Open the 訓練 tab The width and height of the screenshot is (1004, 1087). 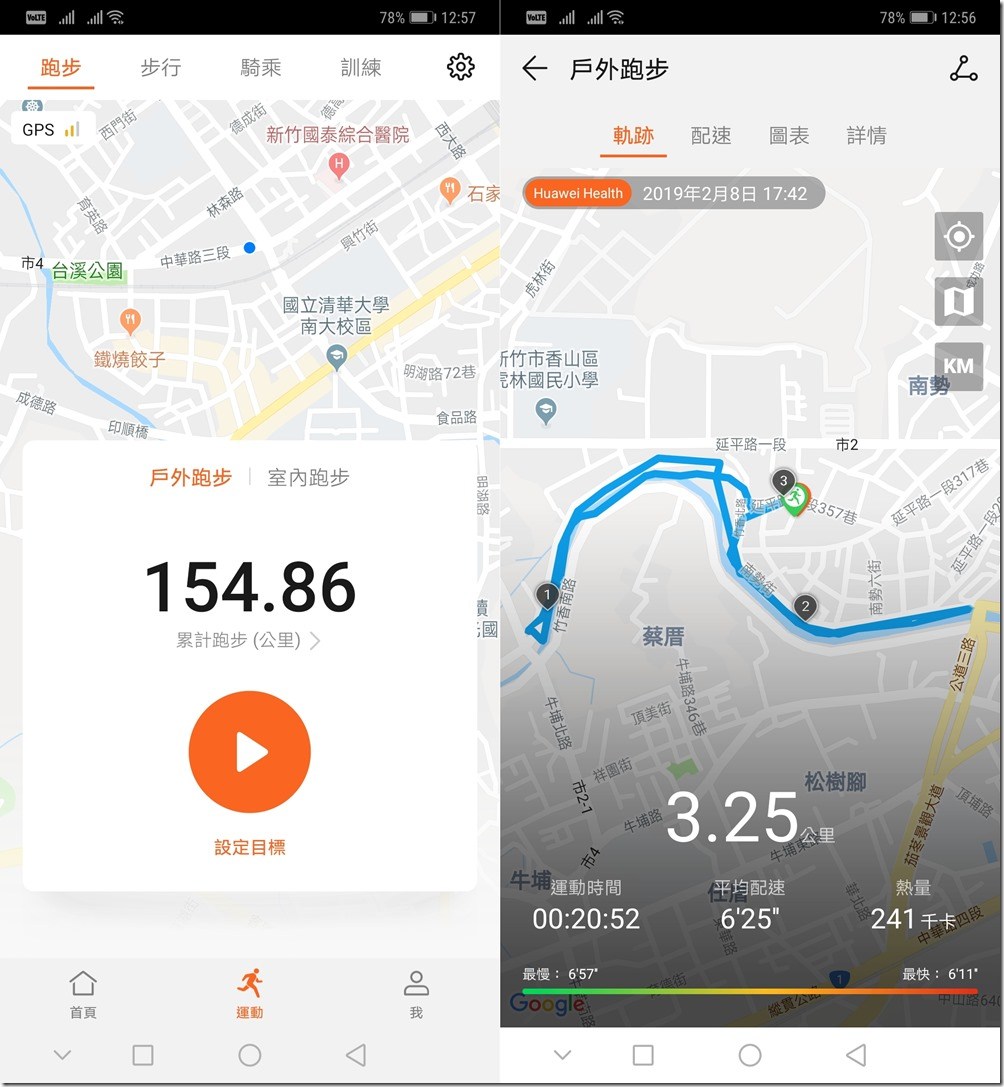click(361, 68)
